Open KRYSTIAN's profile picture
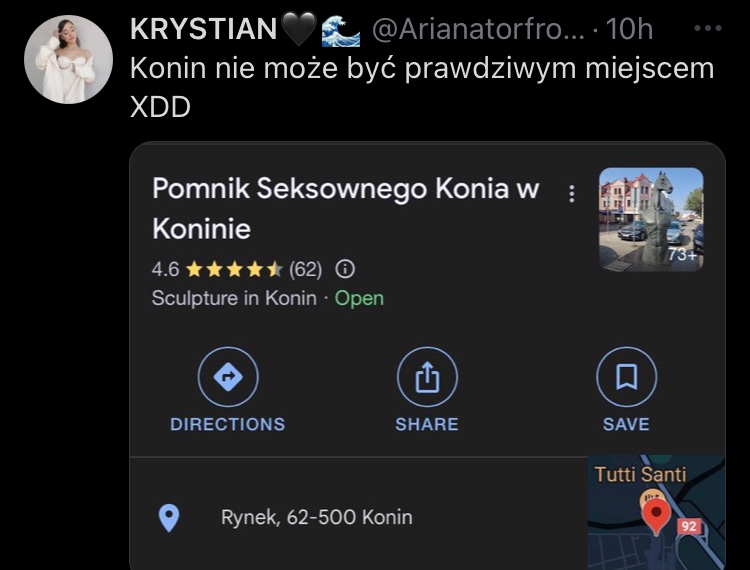The width and height of the screenshot is (750, 570). tap(68, 60)
